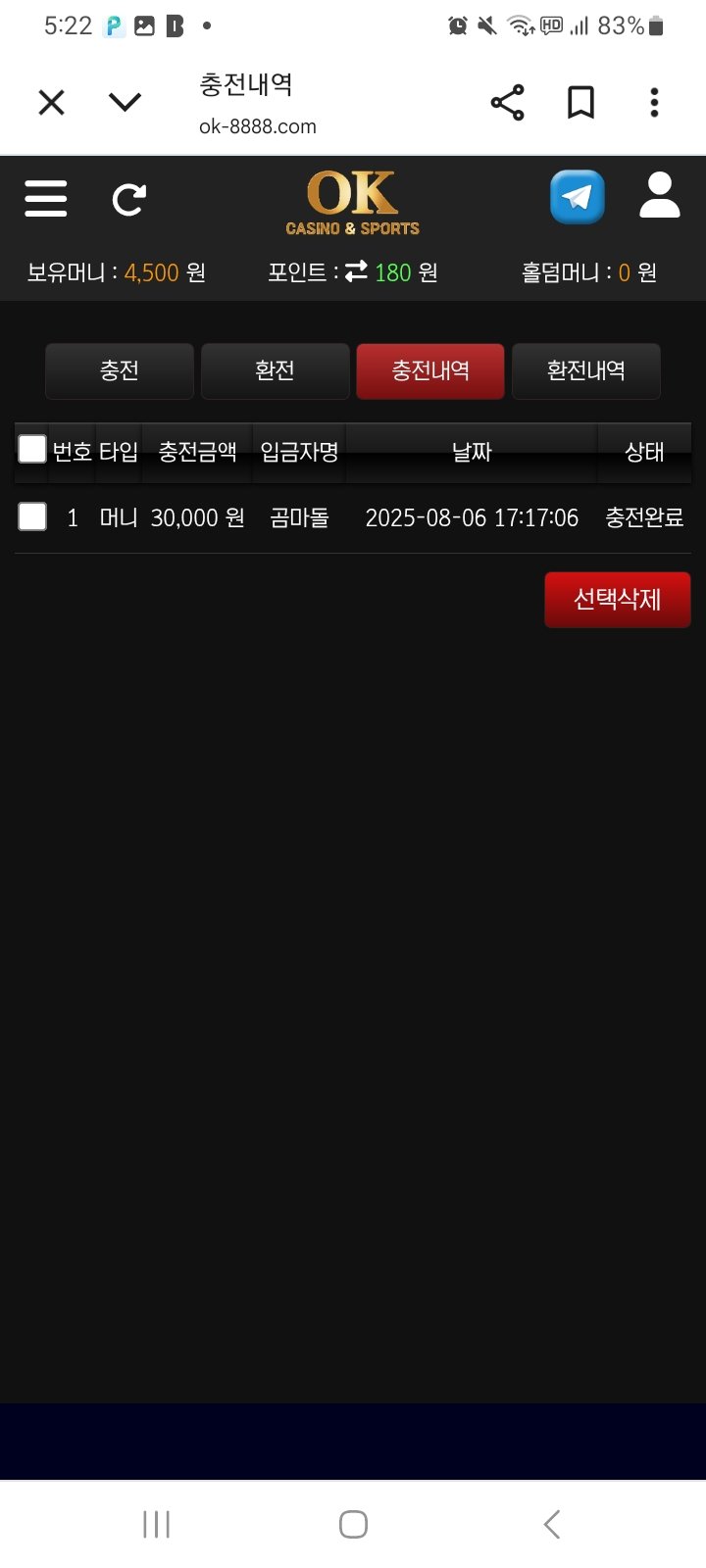Tick the checkbox for row 1 곰마돌
This screenshot has height=1568, width=706.
[x=32, y=516]
